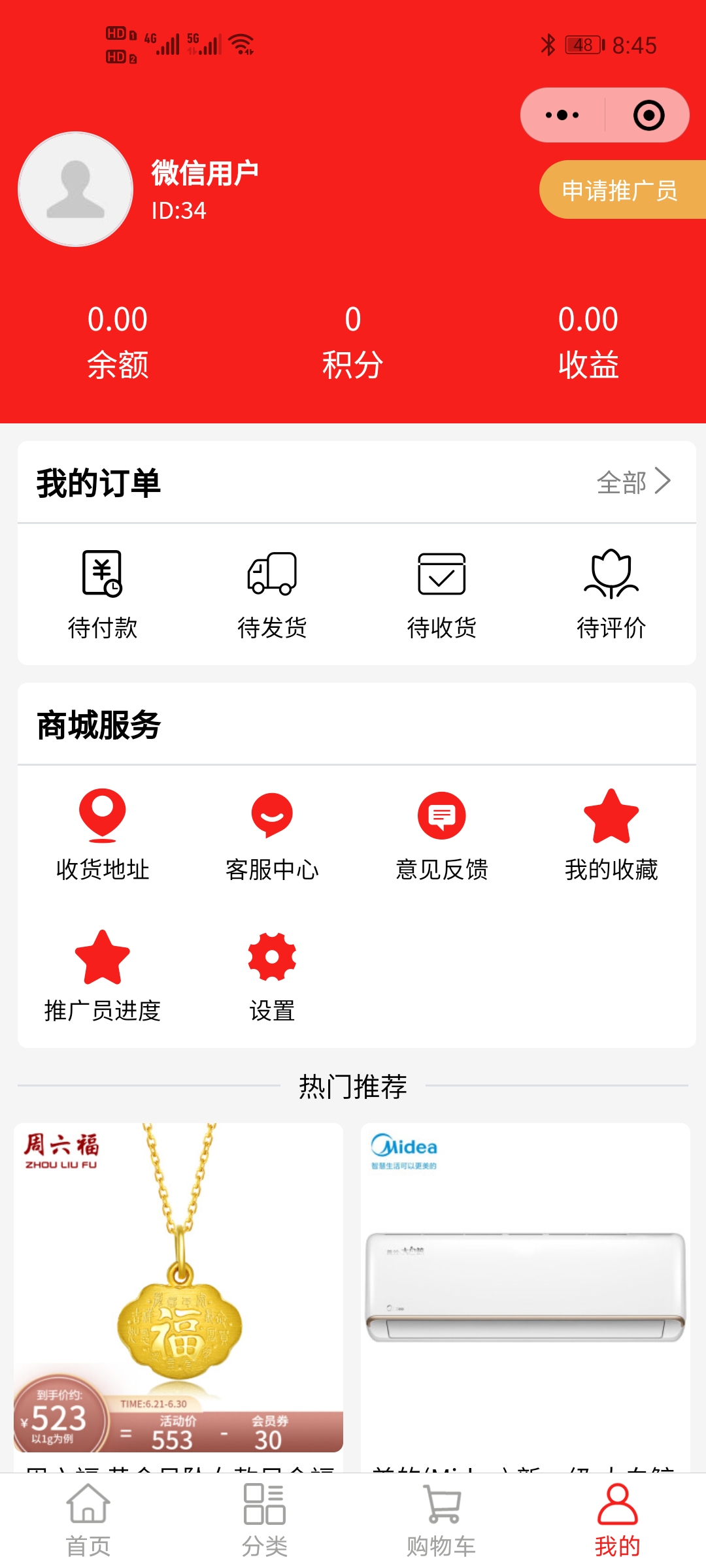Open 待评价 orders
Image resolution: width=706 pixels, height=1568 pixels.
click(x=611, y=593)
